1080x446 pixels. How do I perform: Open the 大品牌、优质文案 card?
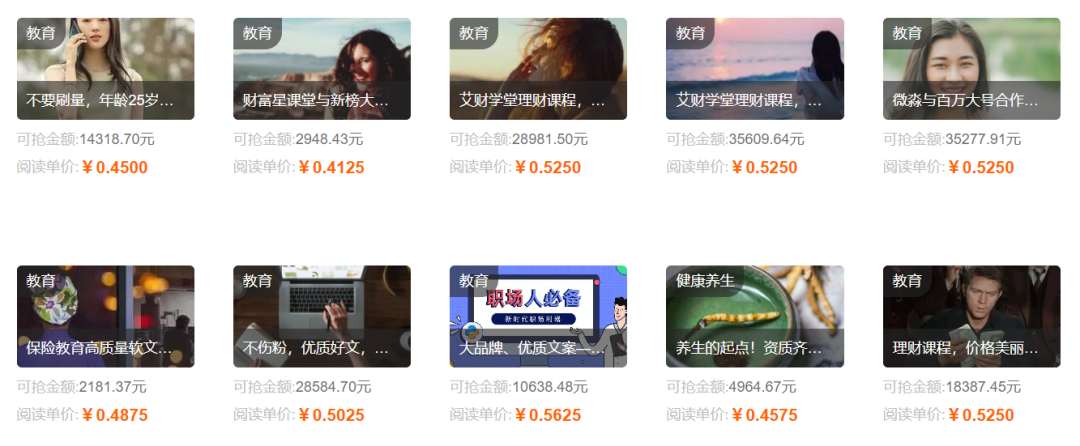coord(538,316)
